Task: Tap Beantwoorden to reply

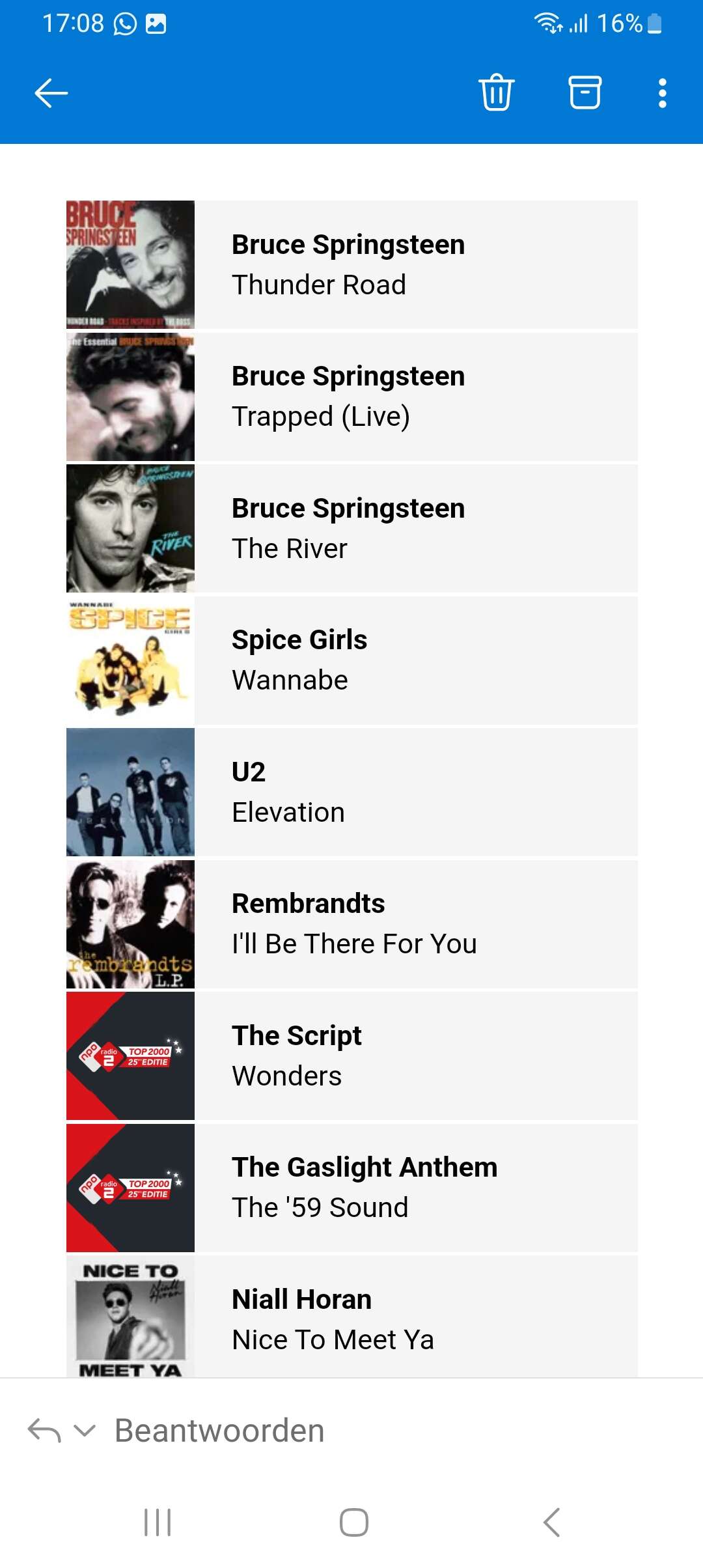Action: click(219, 1431)
